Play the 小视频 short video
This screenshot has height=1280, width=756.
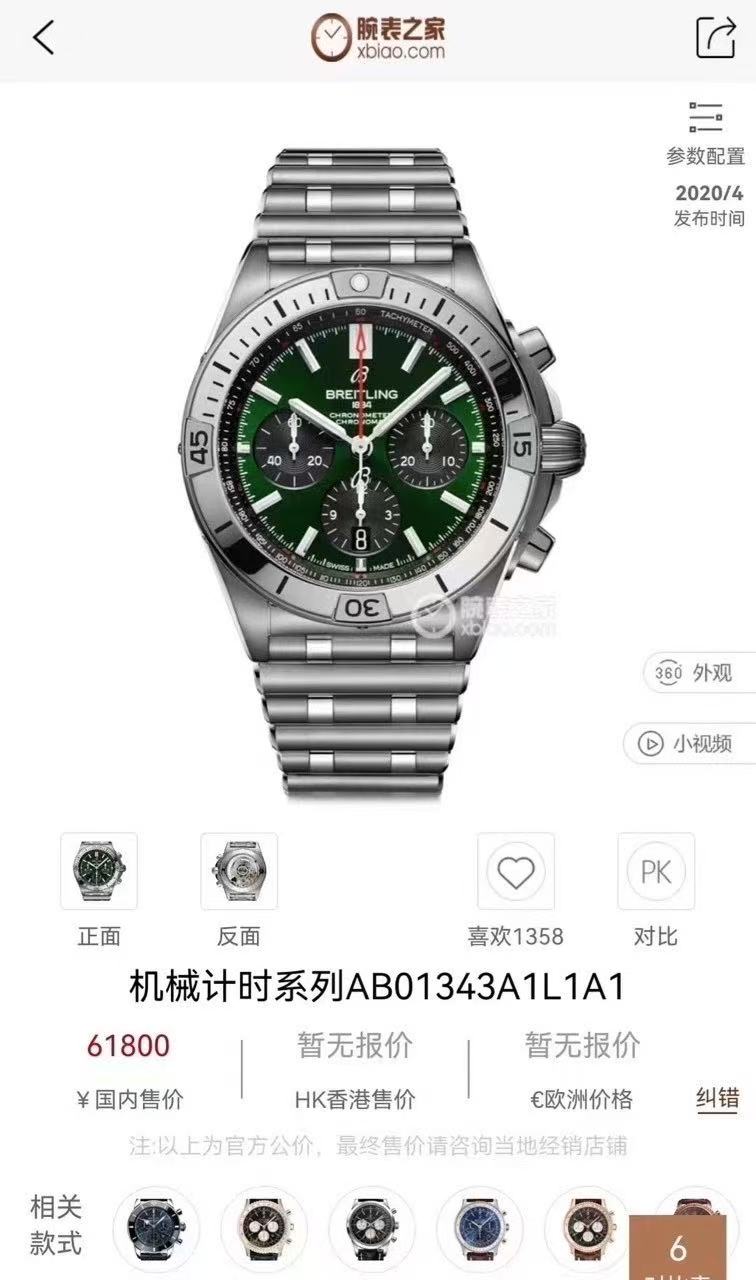click(688, 744)
